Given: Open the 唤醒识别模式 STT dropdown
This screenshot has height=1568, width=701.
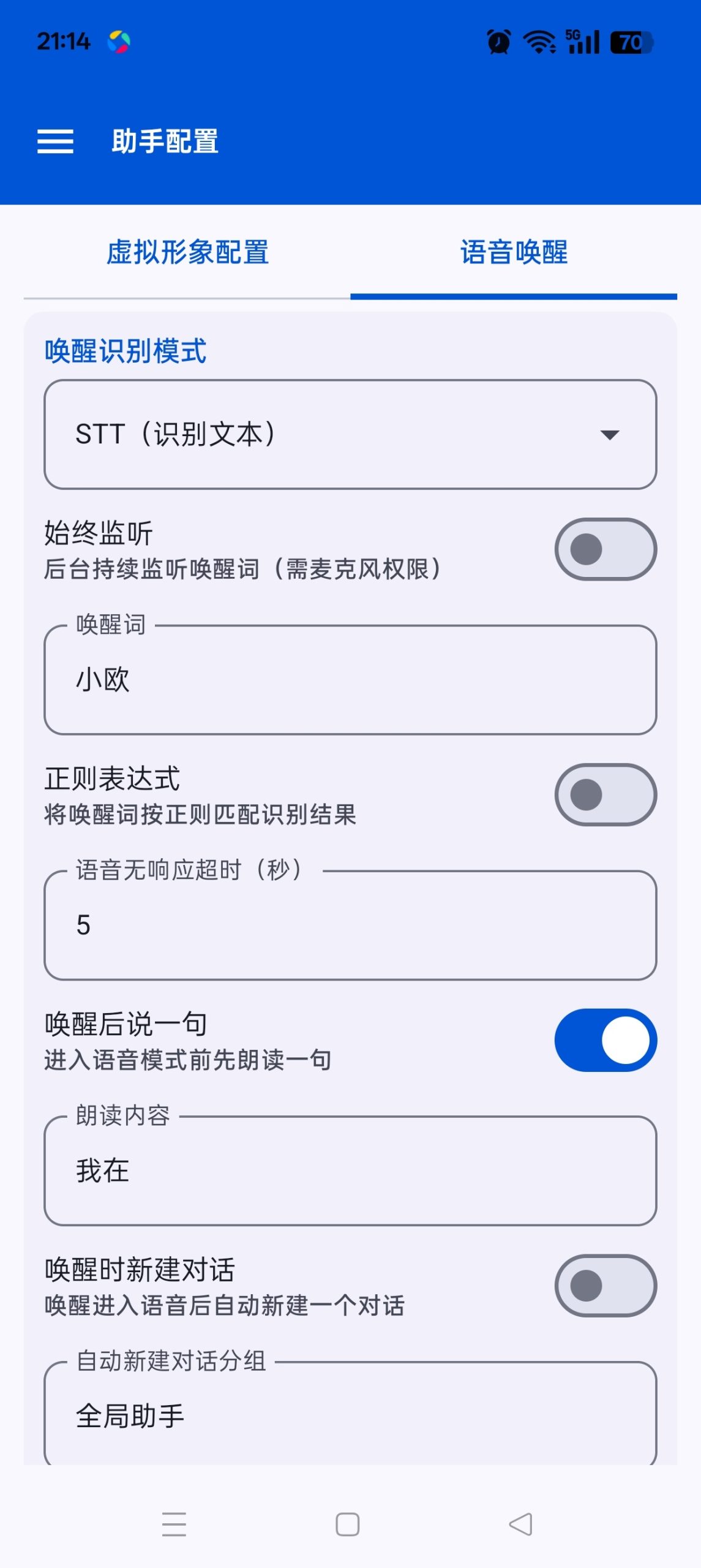Looking at the screenshot, I should [350, 436].
